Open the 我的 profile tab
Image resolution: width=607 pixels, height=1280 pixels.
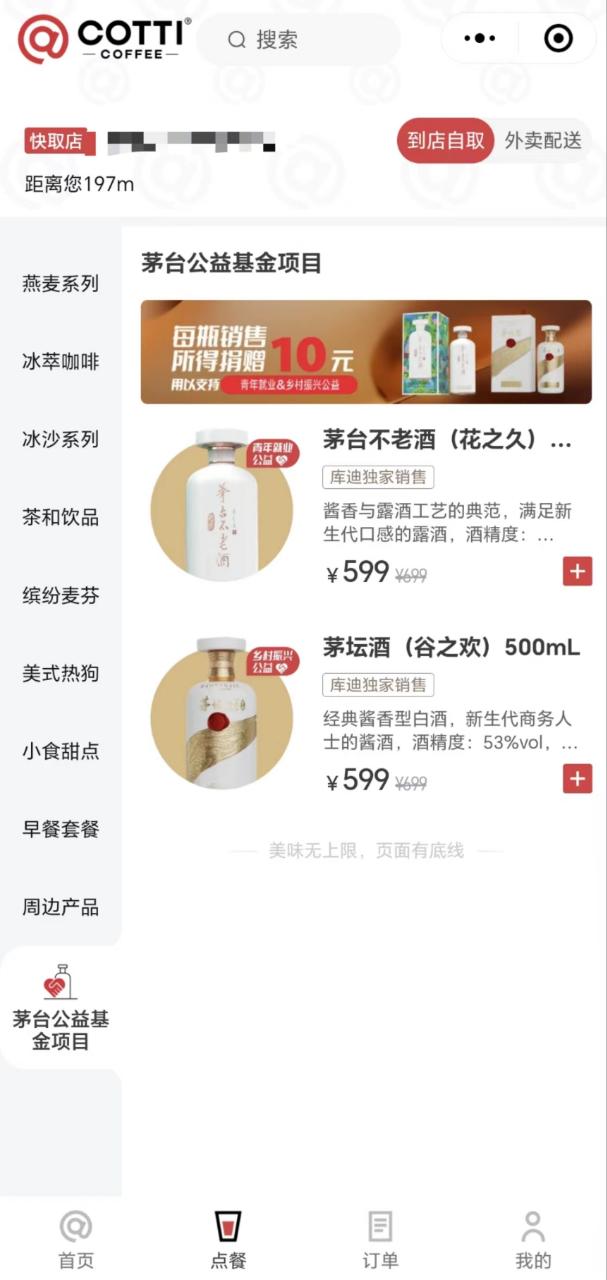[x=532, y=1238]
